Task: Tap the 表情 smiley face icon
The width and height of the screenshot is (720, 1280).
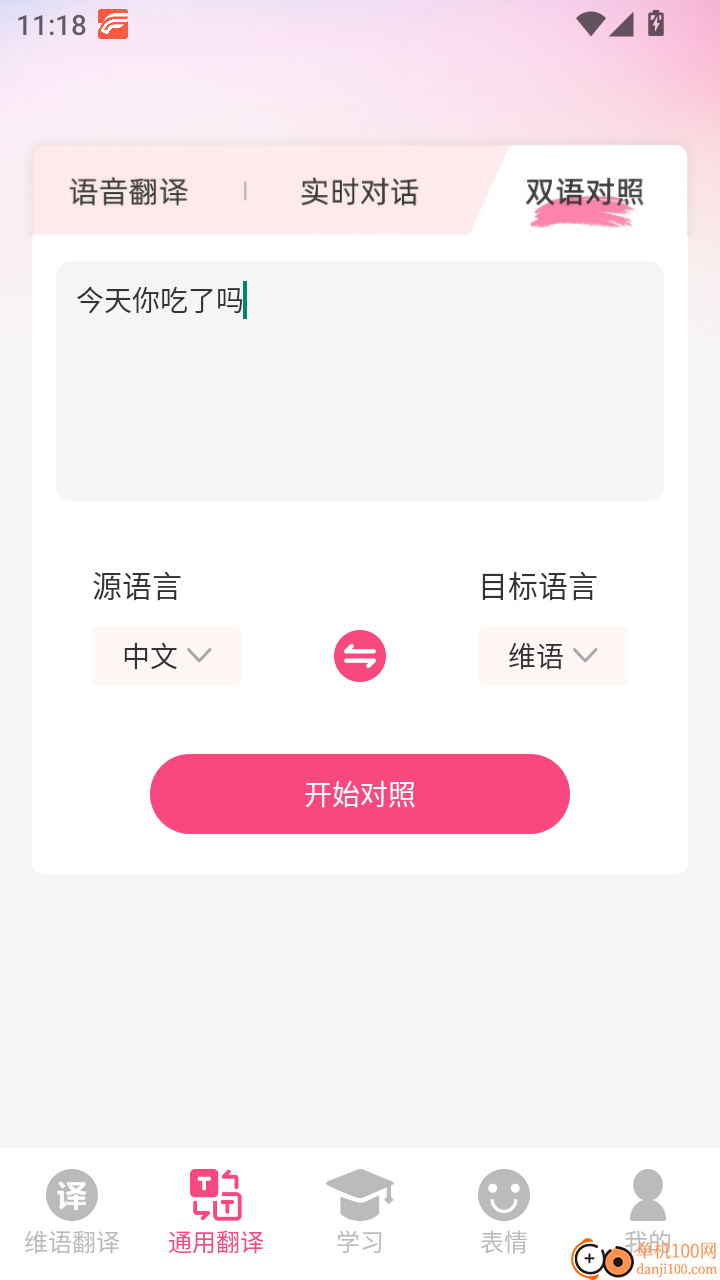Action: 503,1193
